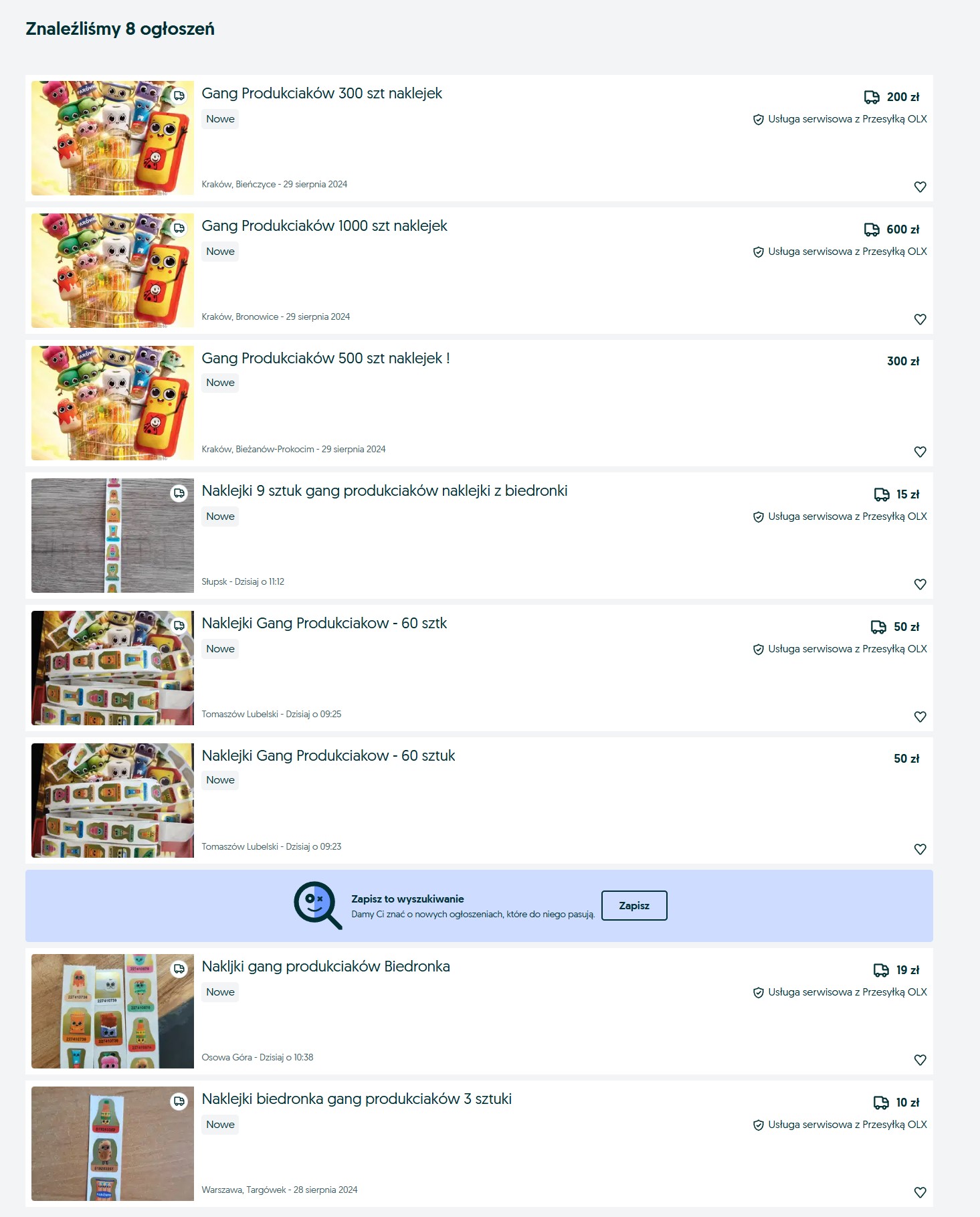Open the Gang Produkciaków 300 szt naklejek listing
The height and width of the screenshot is (1217, 980).
pos(322,94)
